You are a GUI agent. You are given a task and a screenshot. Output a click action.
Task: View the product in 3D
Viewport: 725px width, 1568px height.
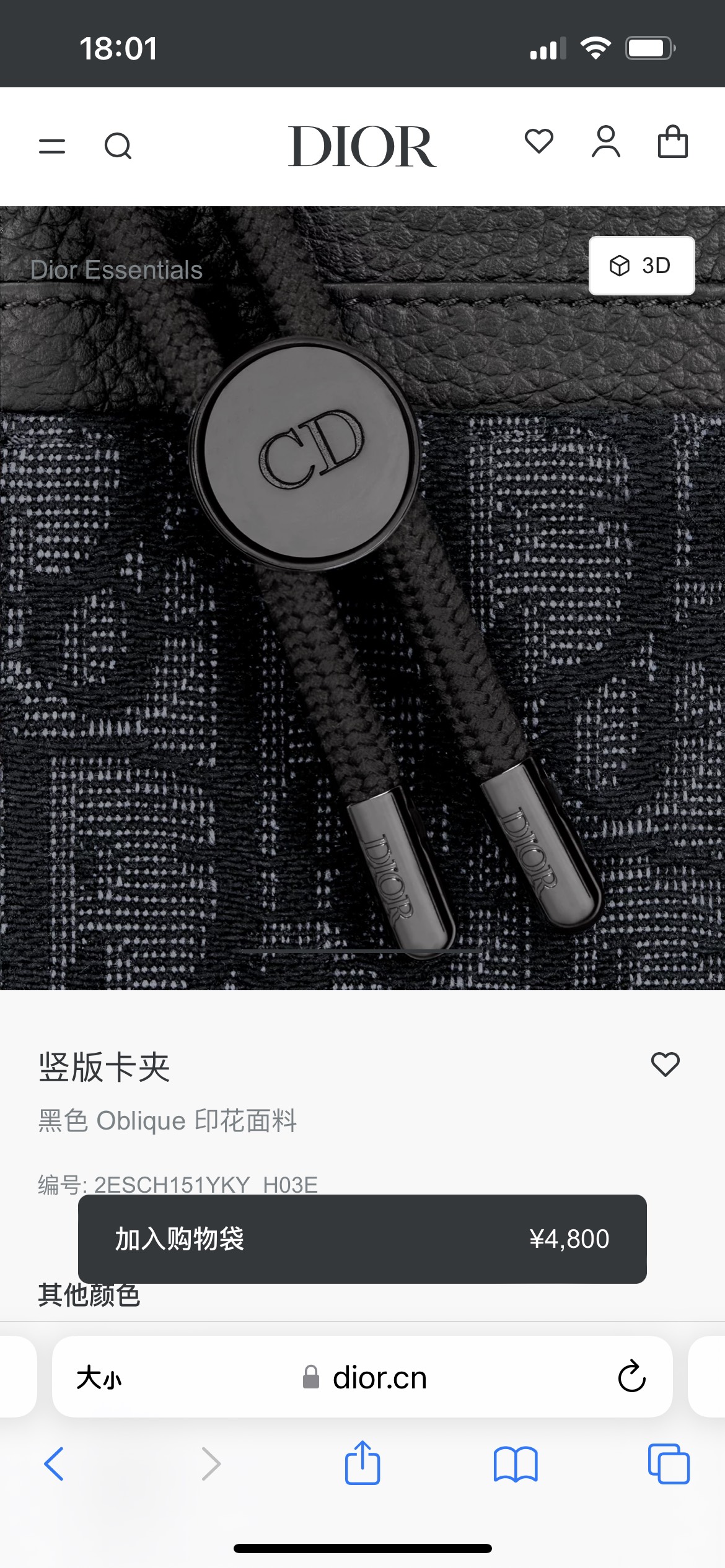click(641, 266)
